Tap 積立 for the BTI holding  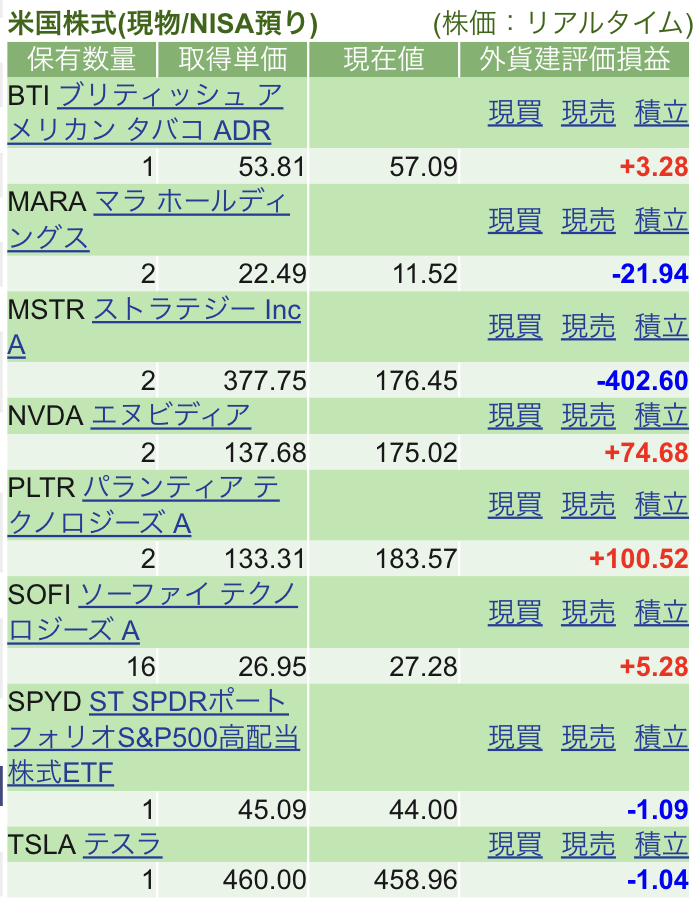coord(661,113)
